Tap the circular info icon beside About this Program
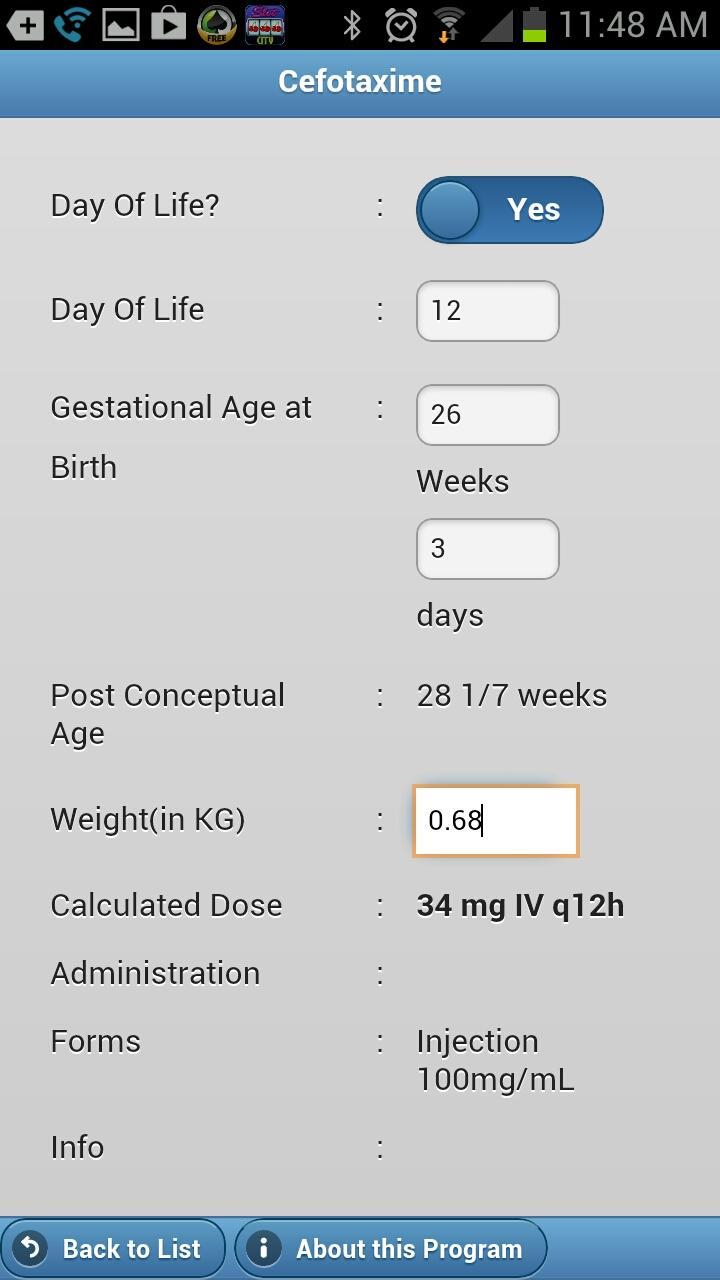 pos(263,1247)
